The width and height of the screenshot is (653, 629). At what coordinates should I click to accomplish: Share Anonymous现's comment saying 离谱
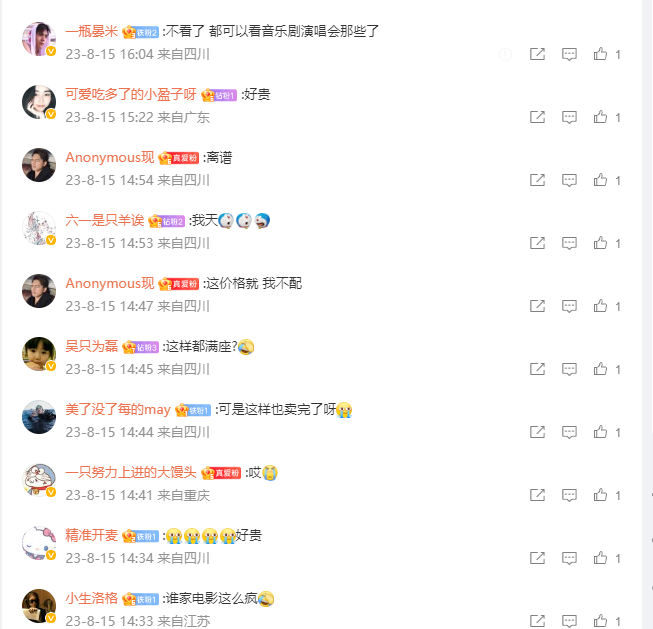click(537, 180)
